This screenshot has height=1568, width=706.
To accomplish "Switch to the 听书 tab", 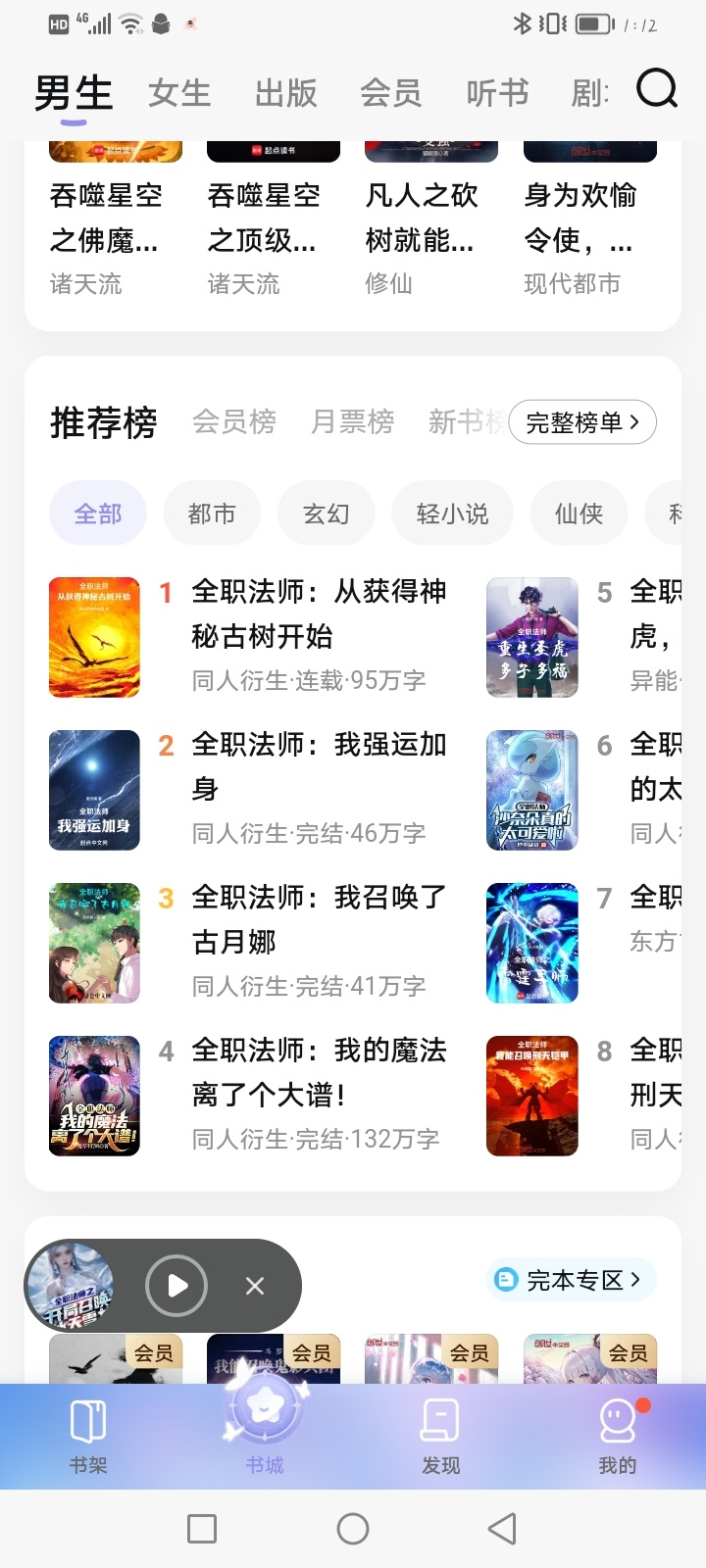I will 497,93.
